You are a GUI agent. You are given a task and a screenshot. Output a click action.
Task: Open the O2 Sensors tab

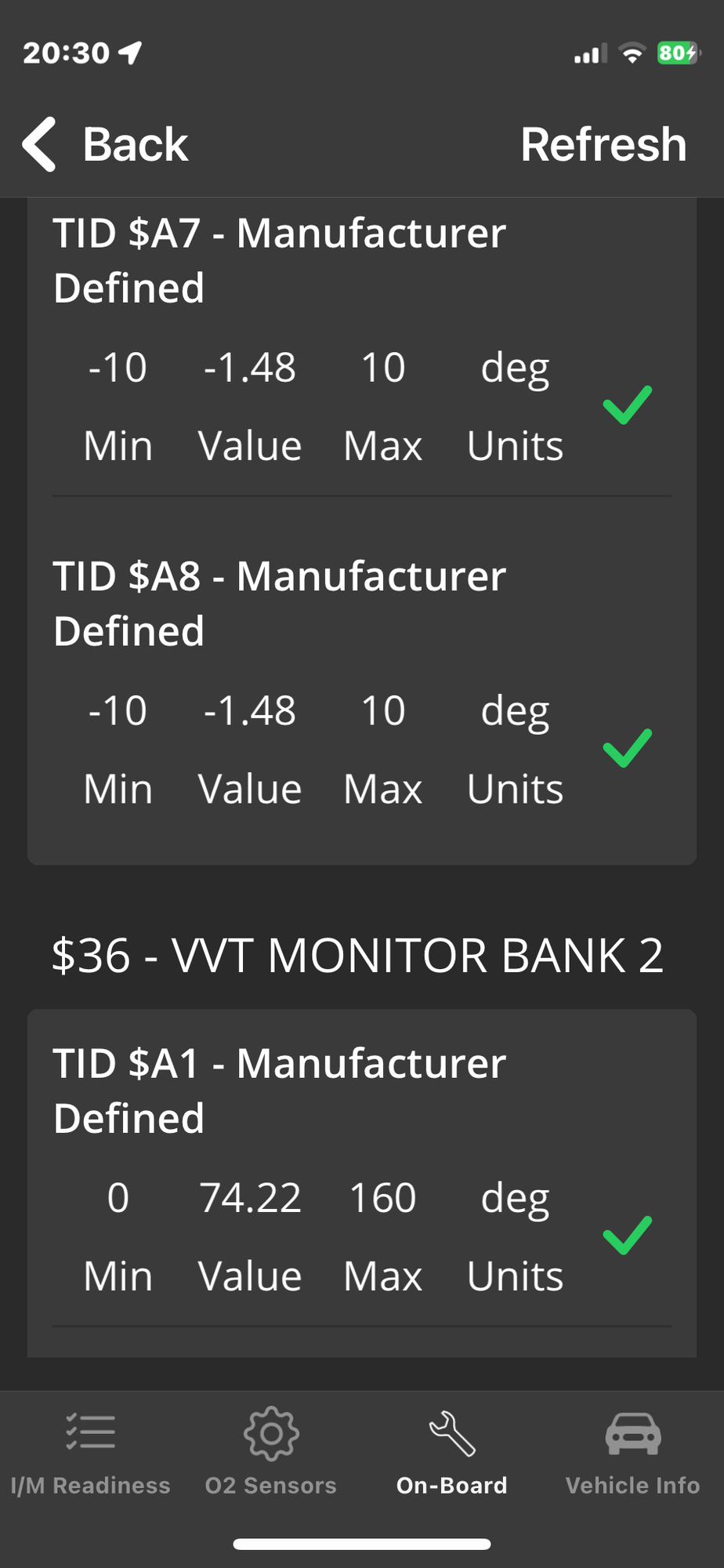point(271,1454)
